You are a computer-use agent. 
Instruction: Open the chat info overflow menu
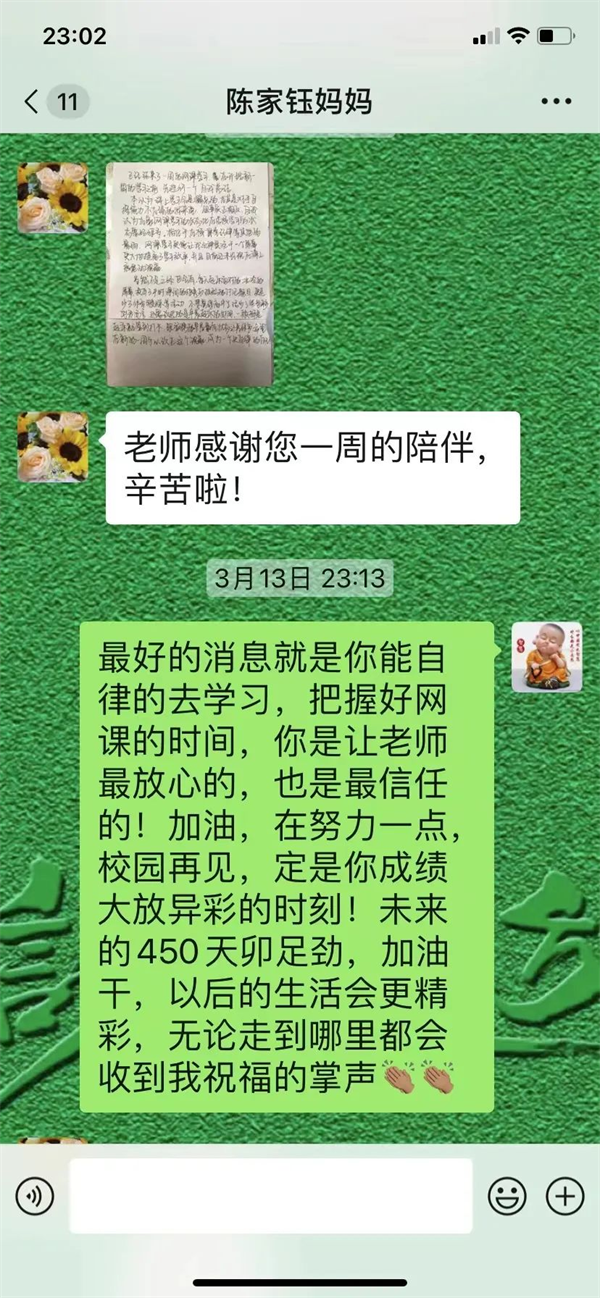pyautogui.click(x=555, y=102)
